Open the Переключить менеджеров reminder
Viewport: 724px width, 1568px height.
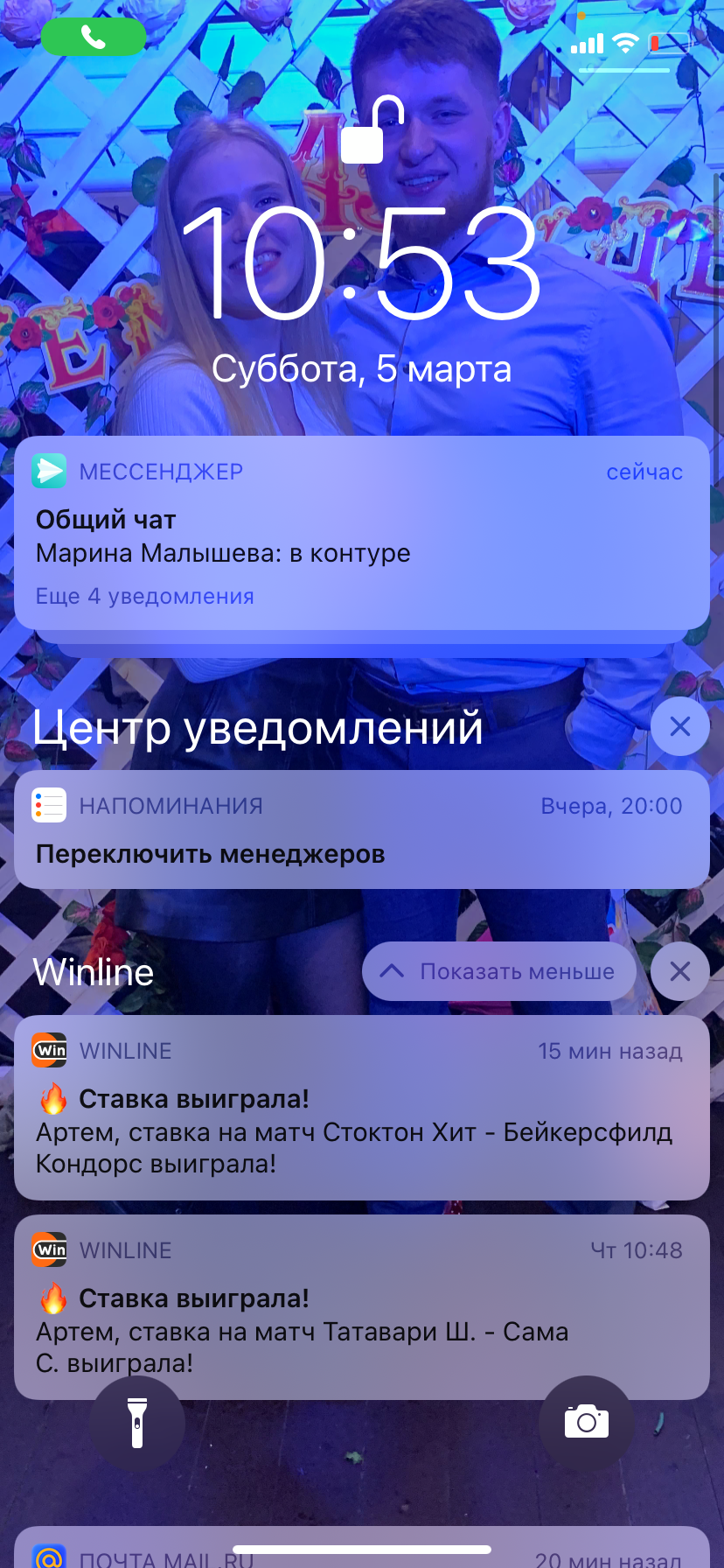click(361, 829)
